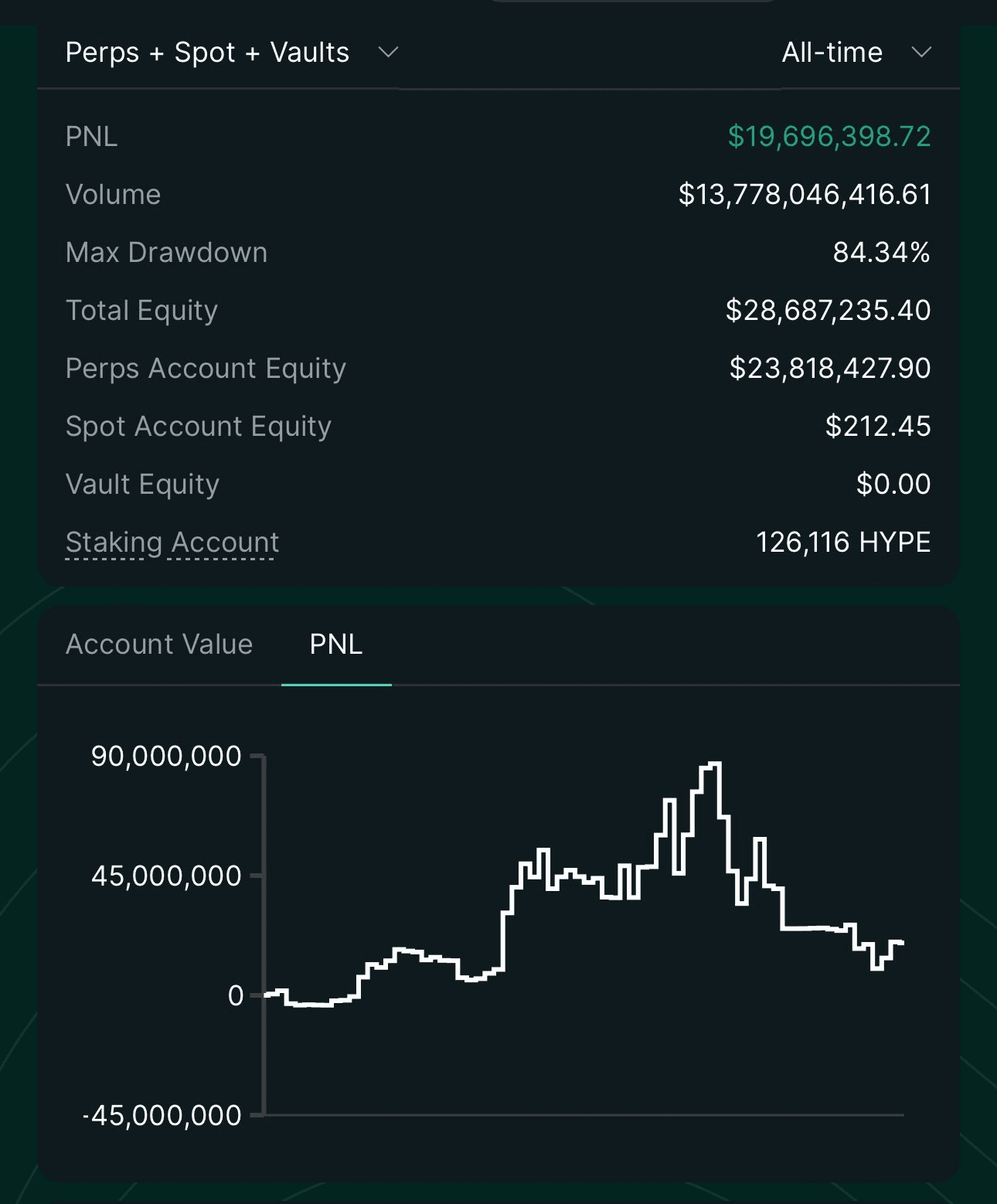The width and height of the screenshot is (997, 1204).
Task: Switch to the Account Value tab
Action: [159, 645]
